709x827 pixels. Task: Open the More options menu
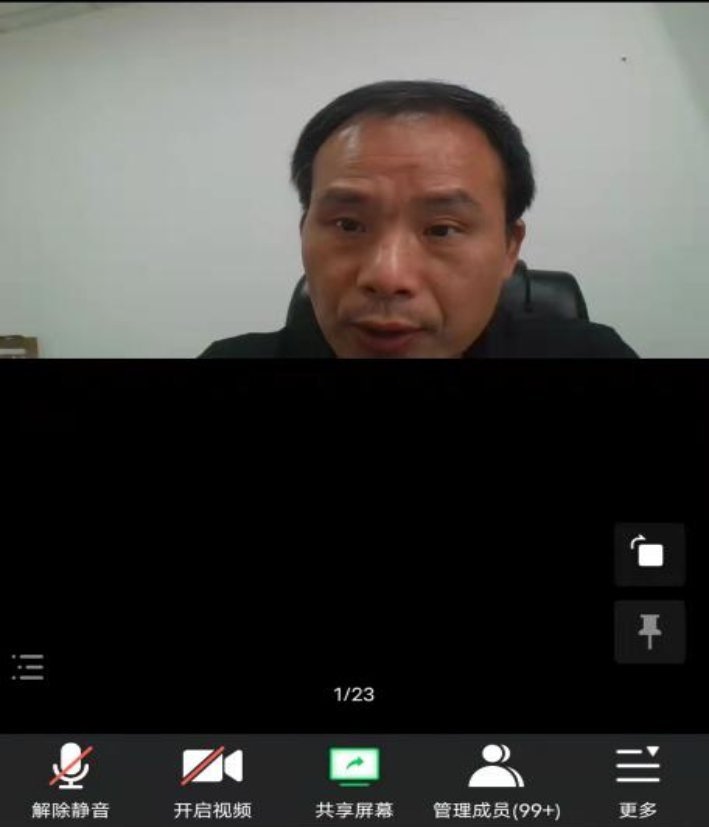pyautogui.click(x=637, y=779)
